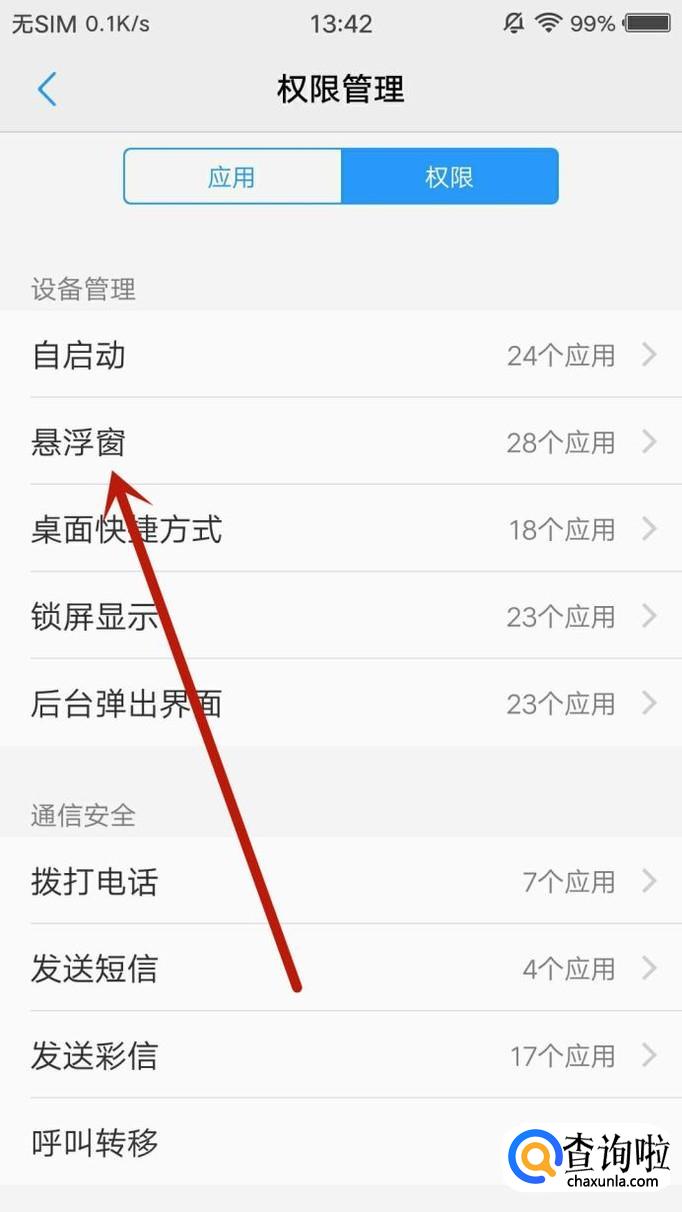This screenshot has height=1212, width=682.
Task: View apps allowed to 发送短信
Action: point(341,968)
